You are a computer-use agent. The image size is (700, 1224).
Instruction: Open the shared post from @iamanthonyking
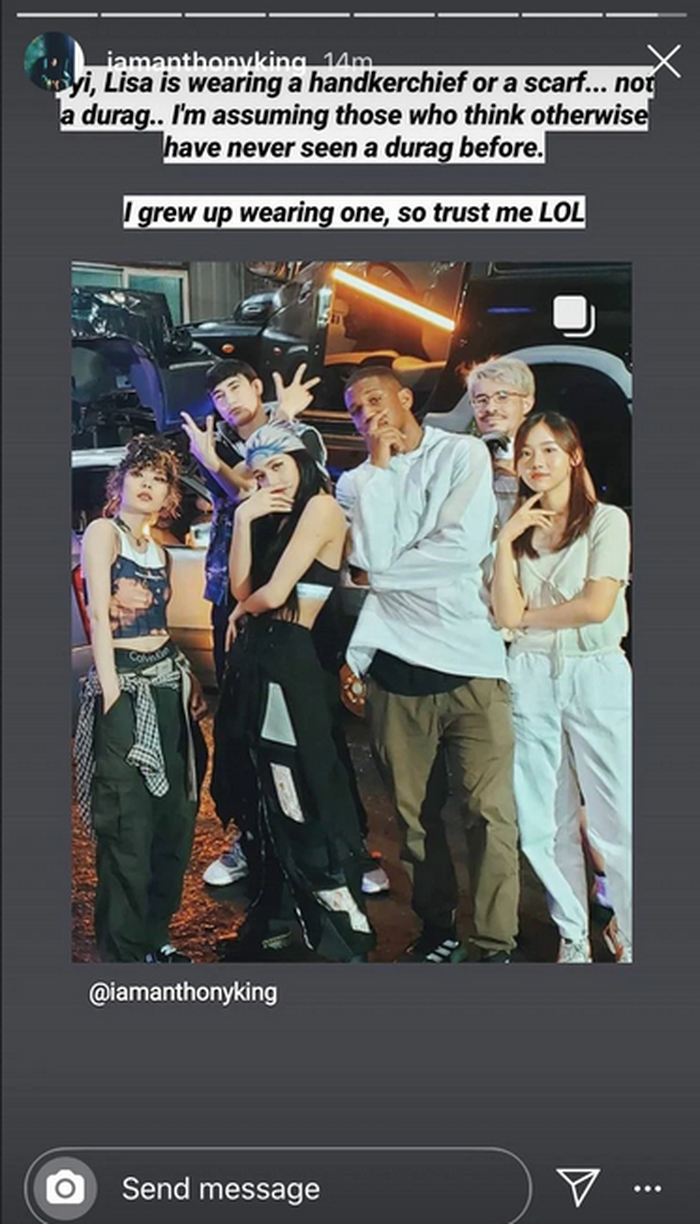coord(351,611)
